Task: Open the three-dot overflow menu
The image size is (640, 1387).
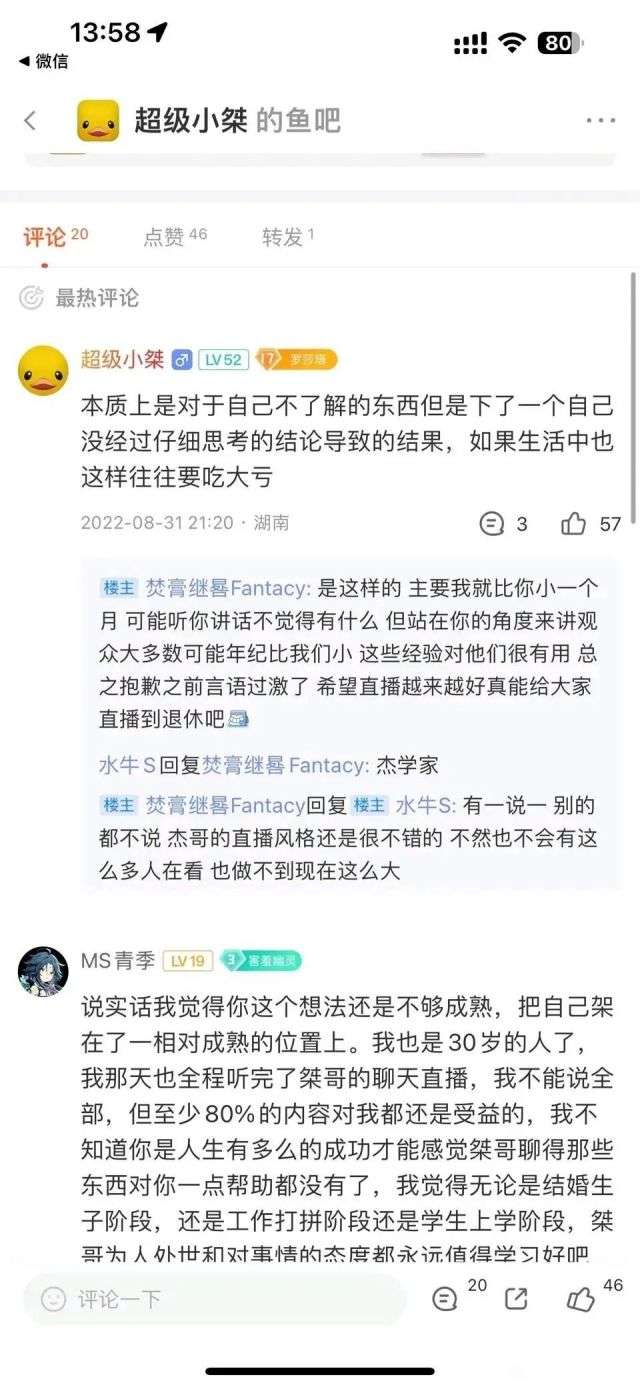Action: pos(600,121)
